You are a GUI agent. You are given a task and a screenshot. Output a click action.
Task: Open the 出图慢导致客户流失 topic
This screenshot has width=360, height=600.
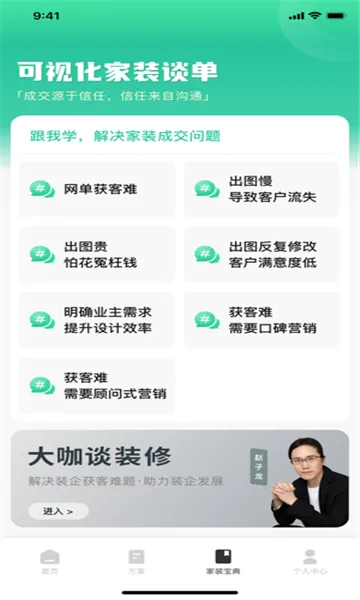[262, 189]
